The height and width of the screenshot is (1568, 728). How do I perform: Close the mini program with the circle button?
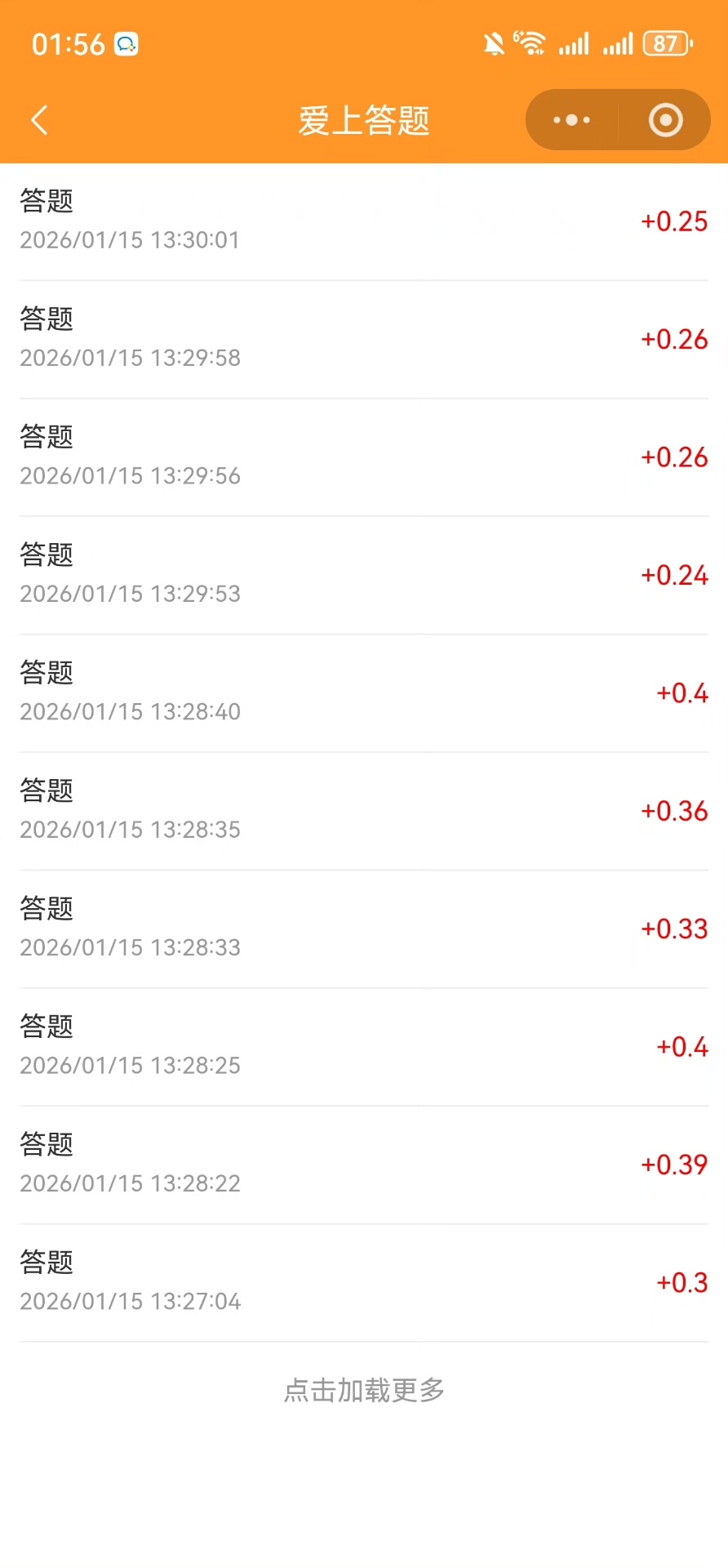665,120
